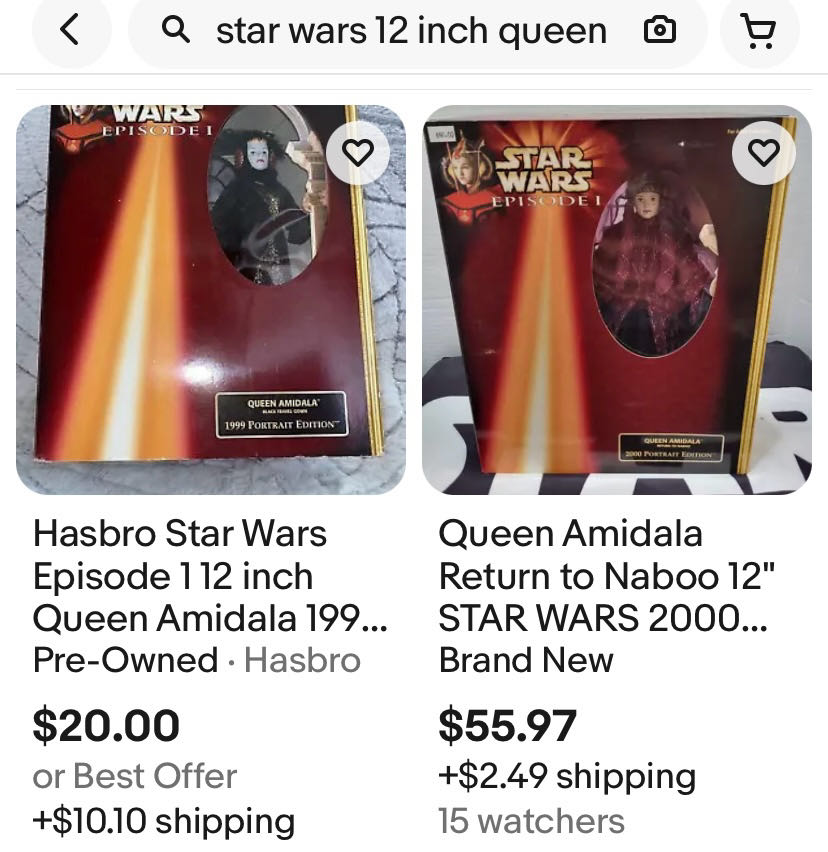
Task: Edit the 'star wars 12 inch queen' search field
Action: 410,31
